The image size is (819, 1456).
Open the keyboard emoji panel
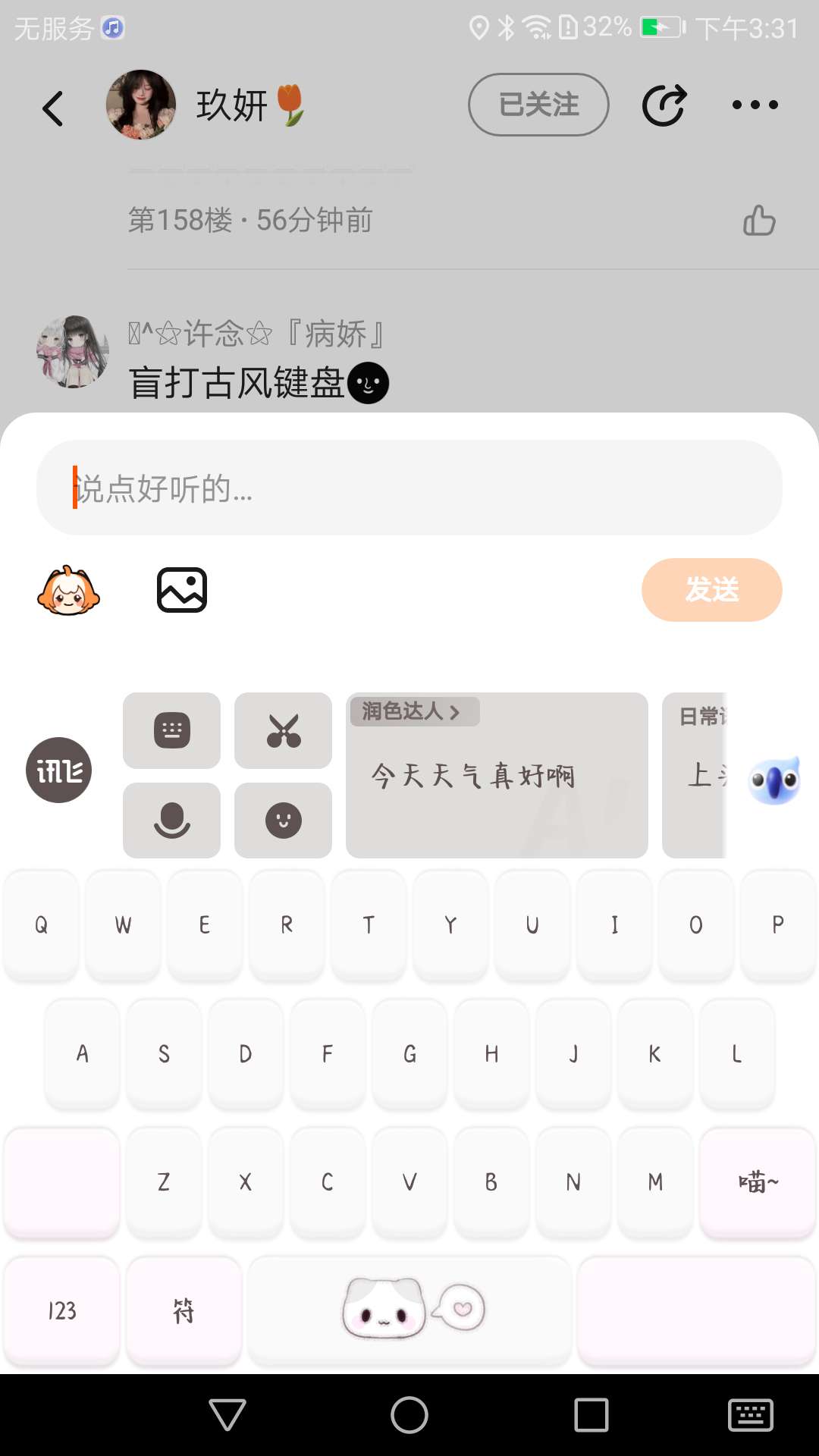[284, 820]
